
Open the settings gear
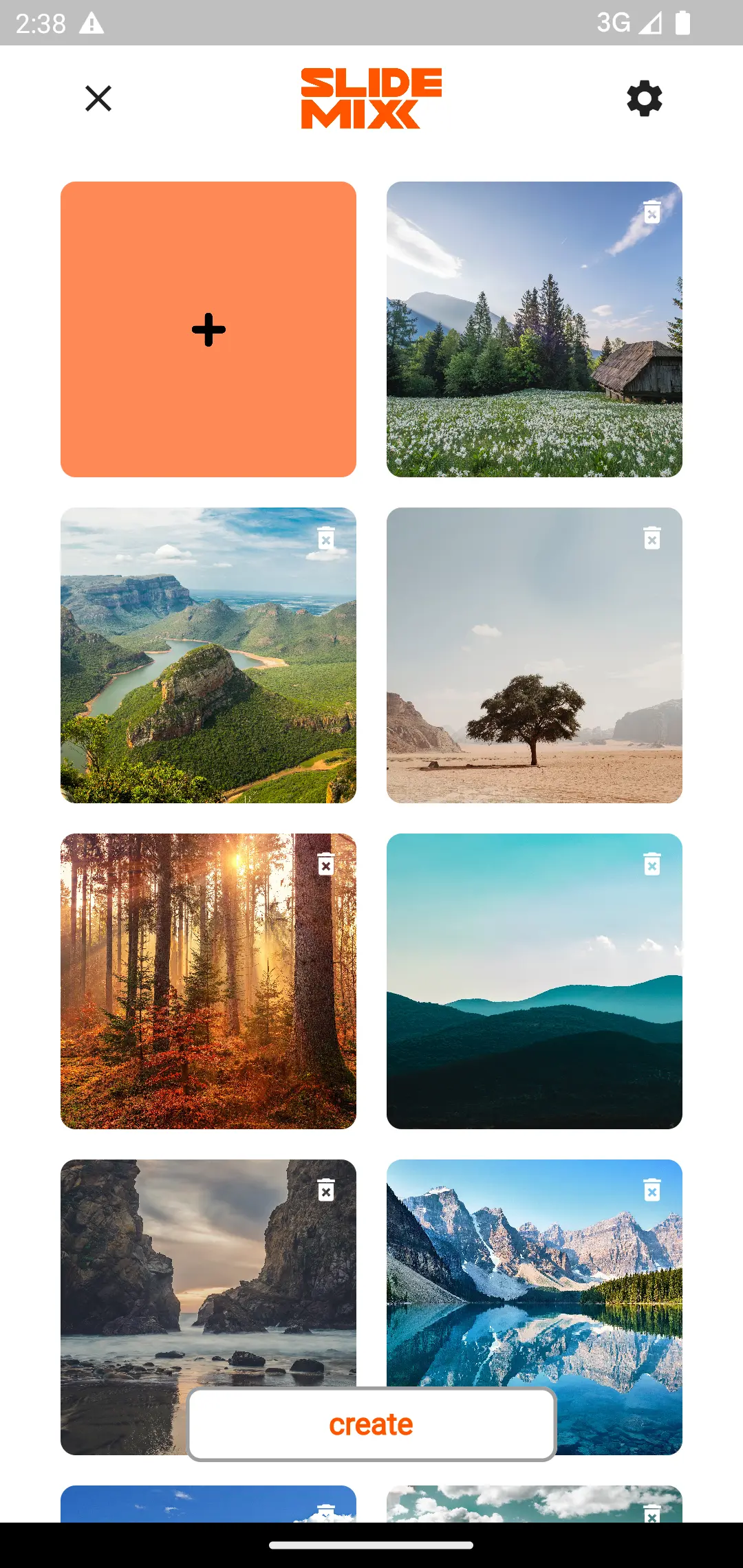pyautogui.click(x=644, y=98)
